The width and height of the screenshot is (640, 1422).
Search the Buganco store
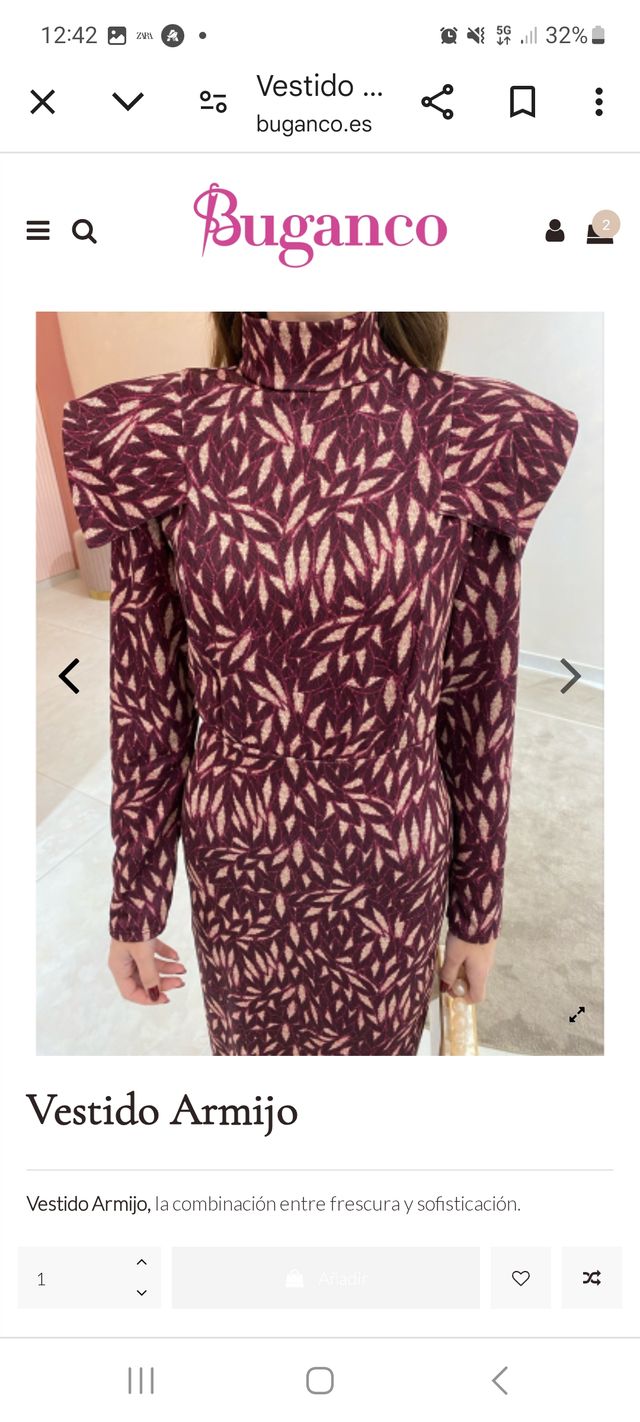tap(84, 232)
